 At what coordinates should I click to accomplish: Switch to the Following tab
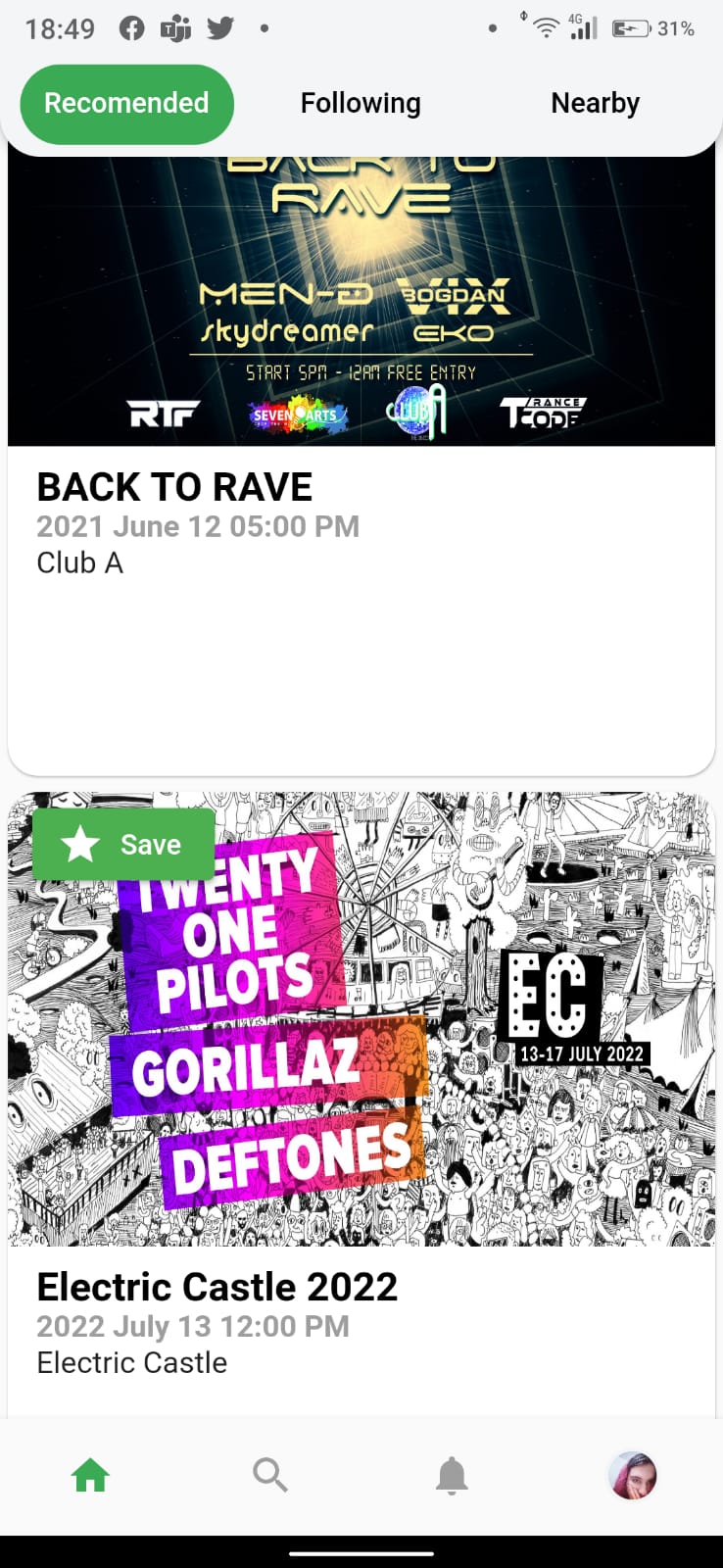(361, 103)
